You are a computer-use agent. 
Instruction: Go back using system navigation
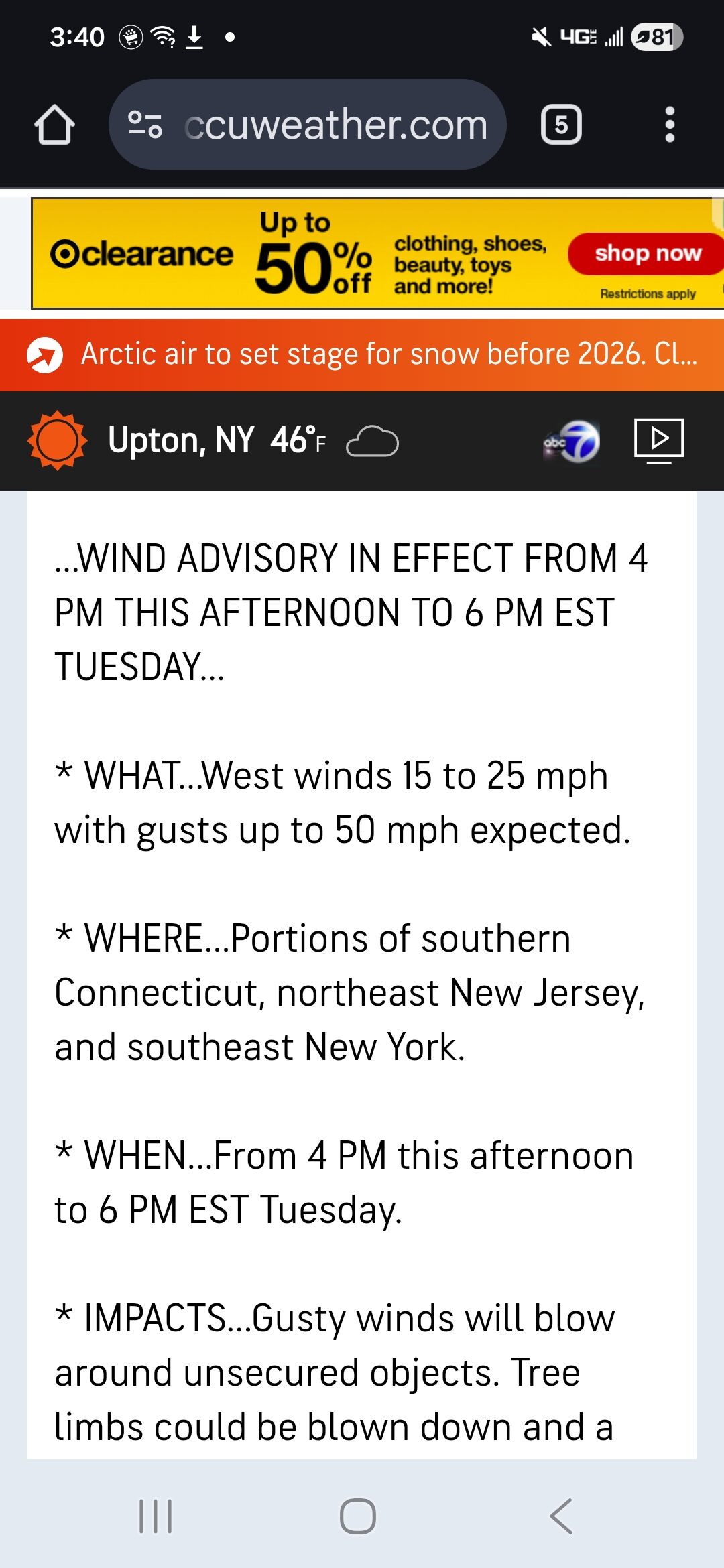point(562,1516)
